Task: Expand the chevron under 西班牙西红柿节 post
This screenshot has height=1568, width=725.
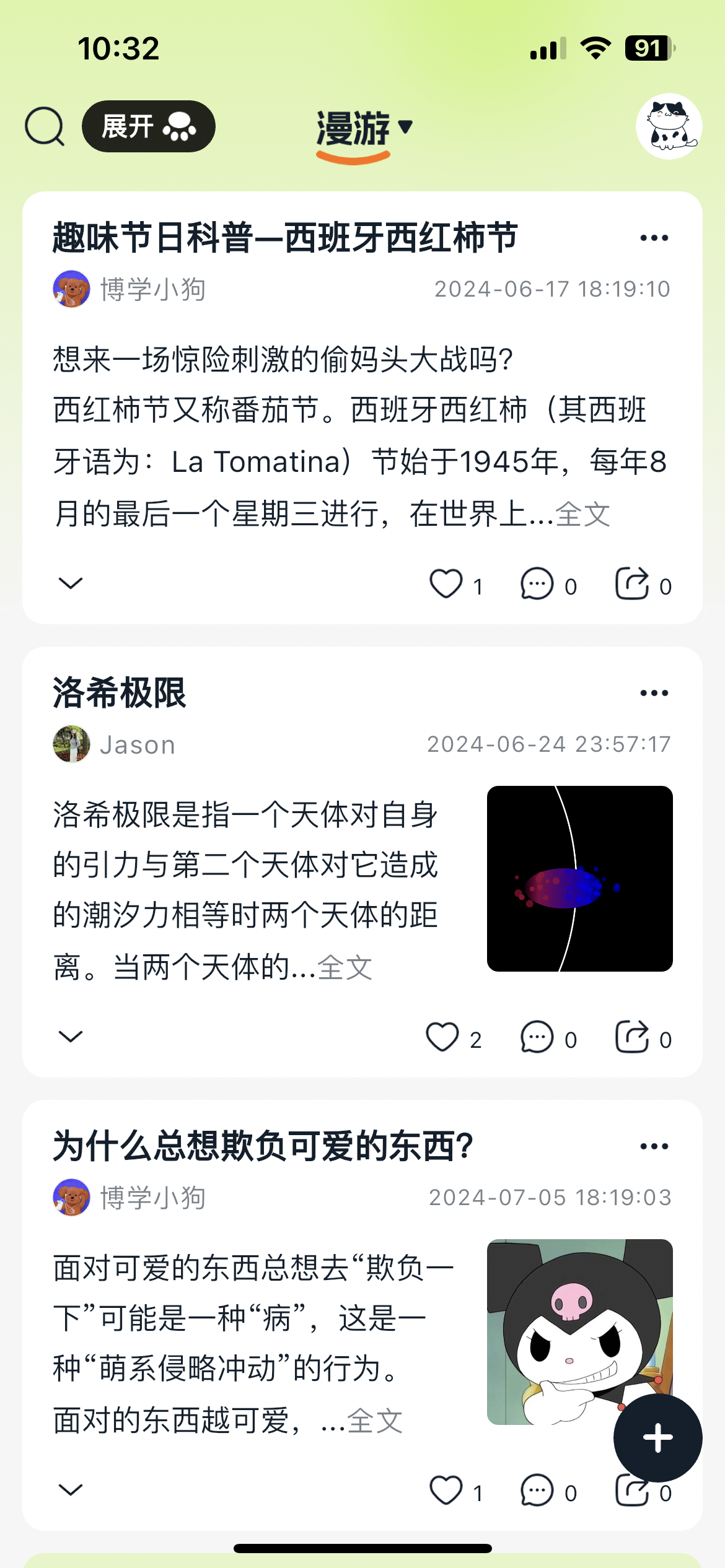Action: tap(70, 583)
